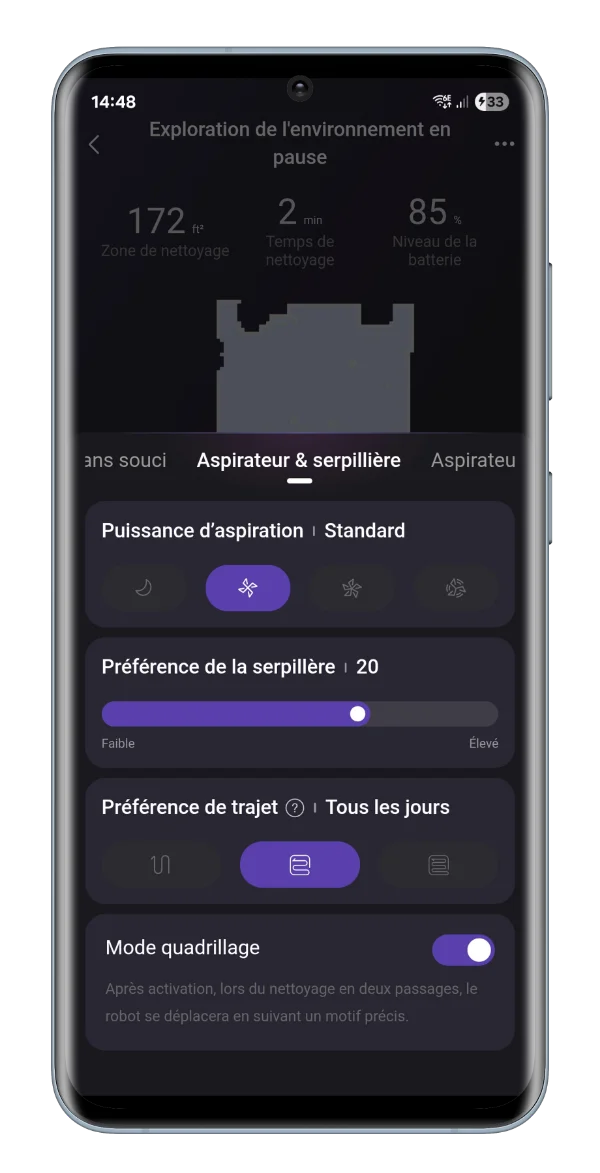
Task: Tap the mop preference slider track
Action: coord(300,714)
